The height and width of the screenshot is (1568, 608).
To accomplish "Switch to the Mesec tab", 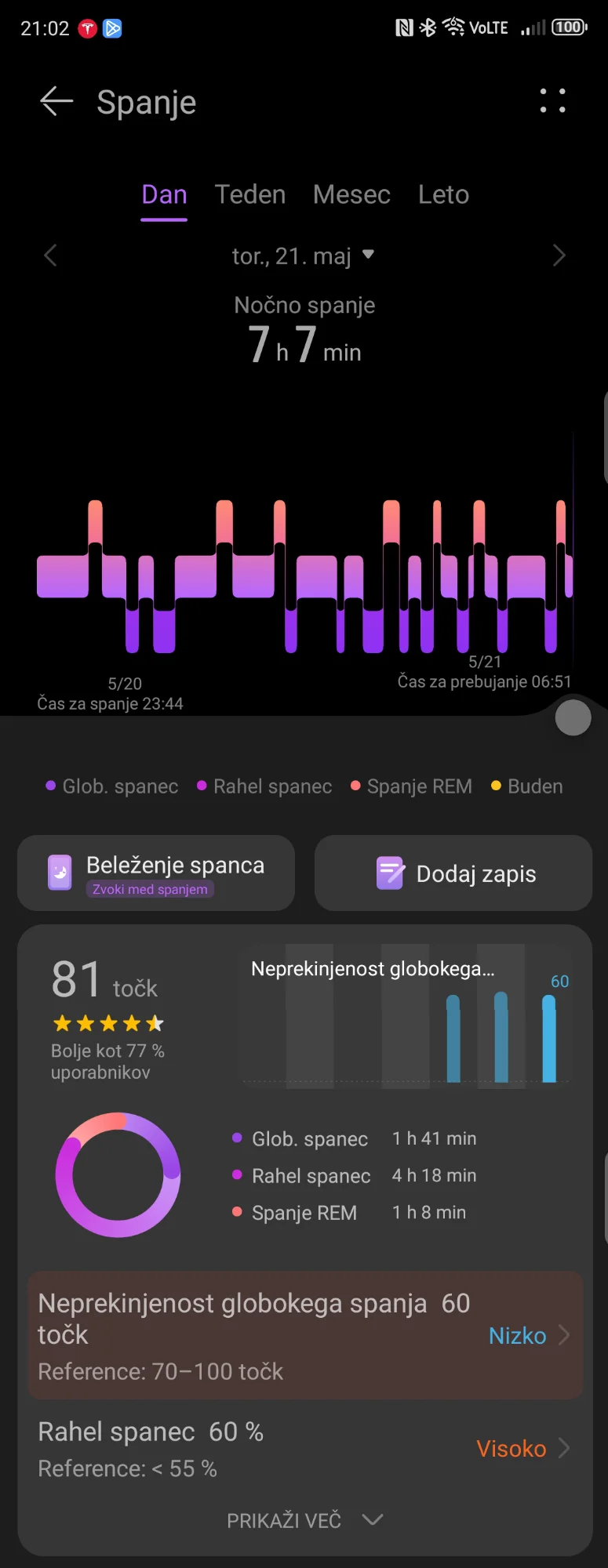I will coord(351,194).
